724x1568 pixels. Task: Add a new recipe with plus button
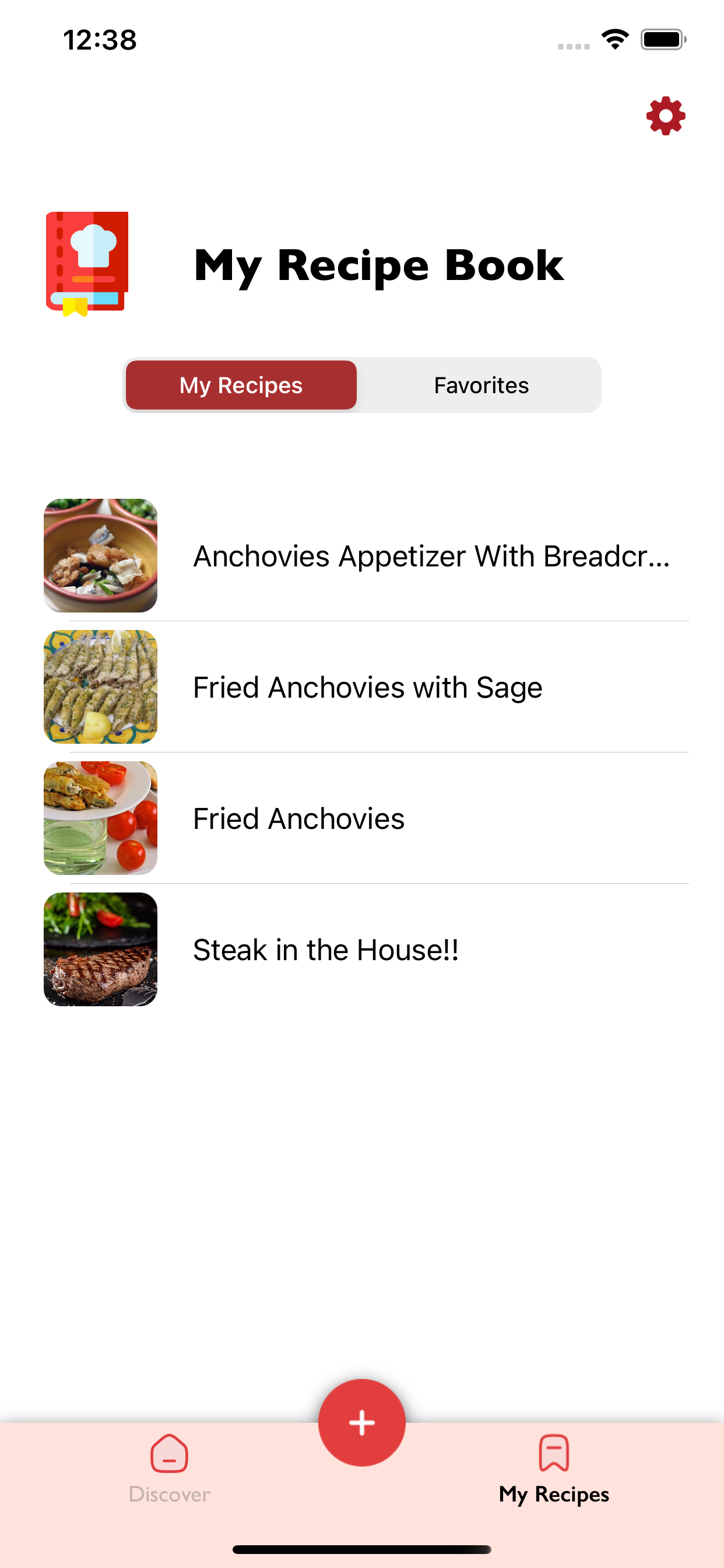[x=362, y=1423]
